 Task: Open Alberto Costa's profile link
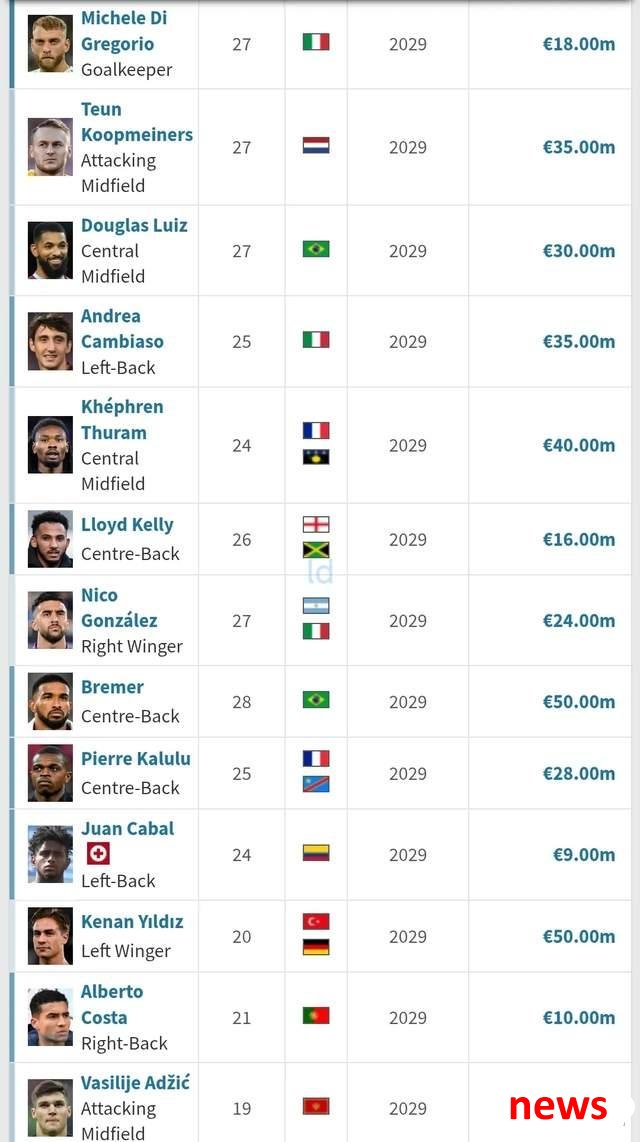point(112,1004)
